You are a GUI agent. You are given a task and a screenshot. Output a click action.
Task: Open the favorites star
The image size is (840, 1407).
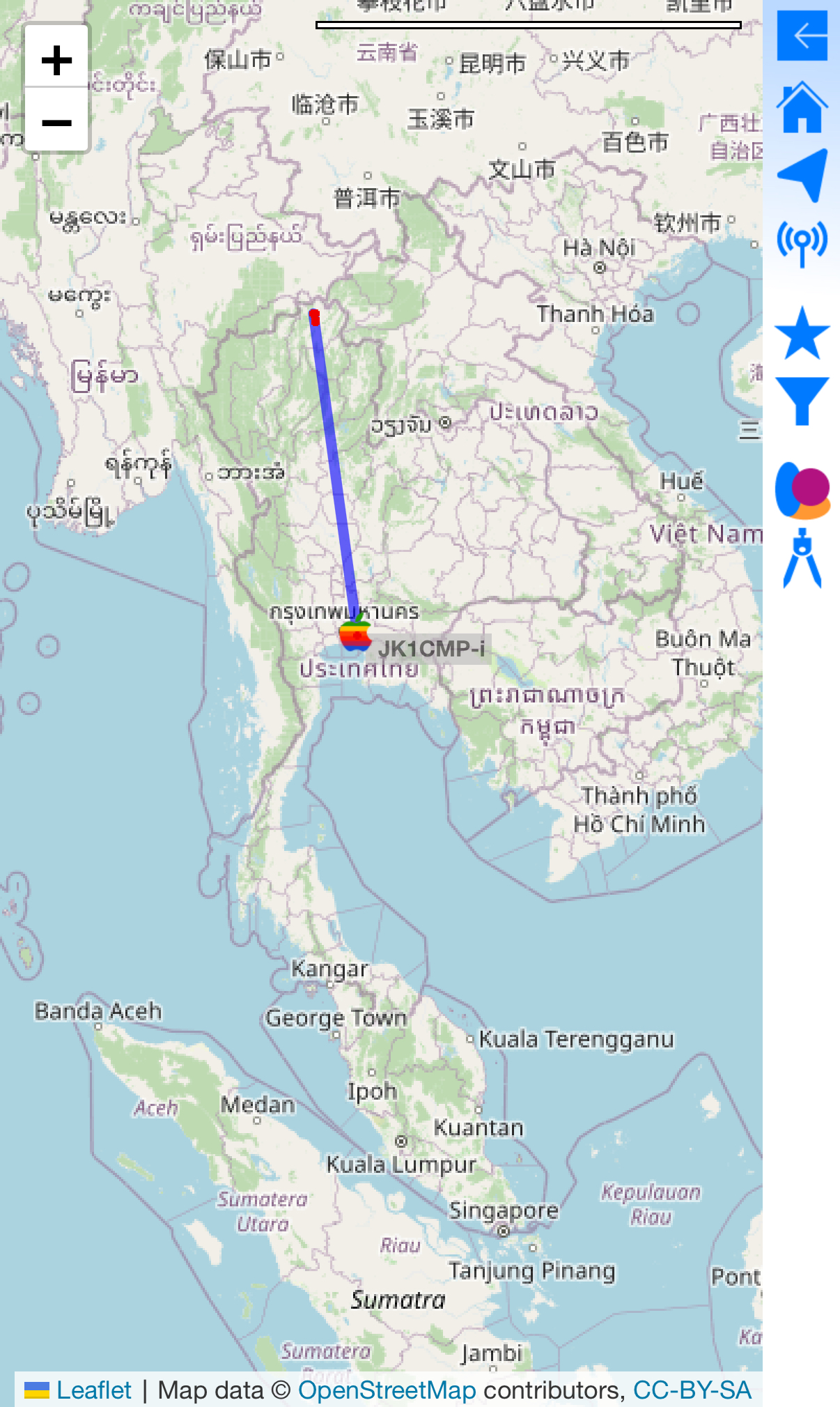pyautogui.click(x=802, y=333)
